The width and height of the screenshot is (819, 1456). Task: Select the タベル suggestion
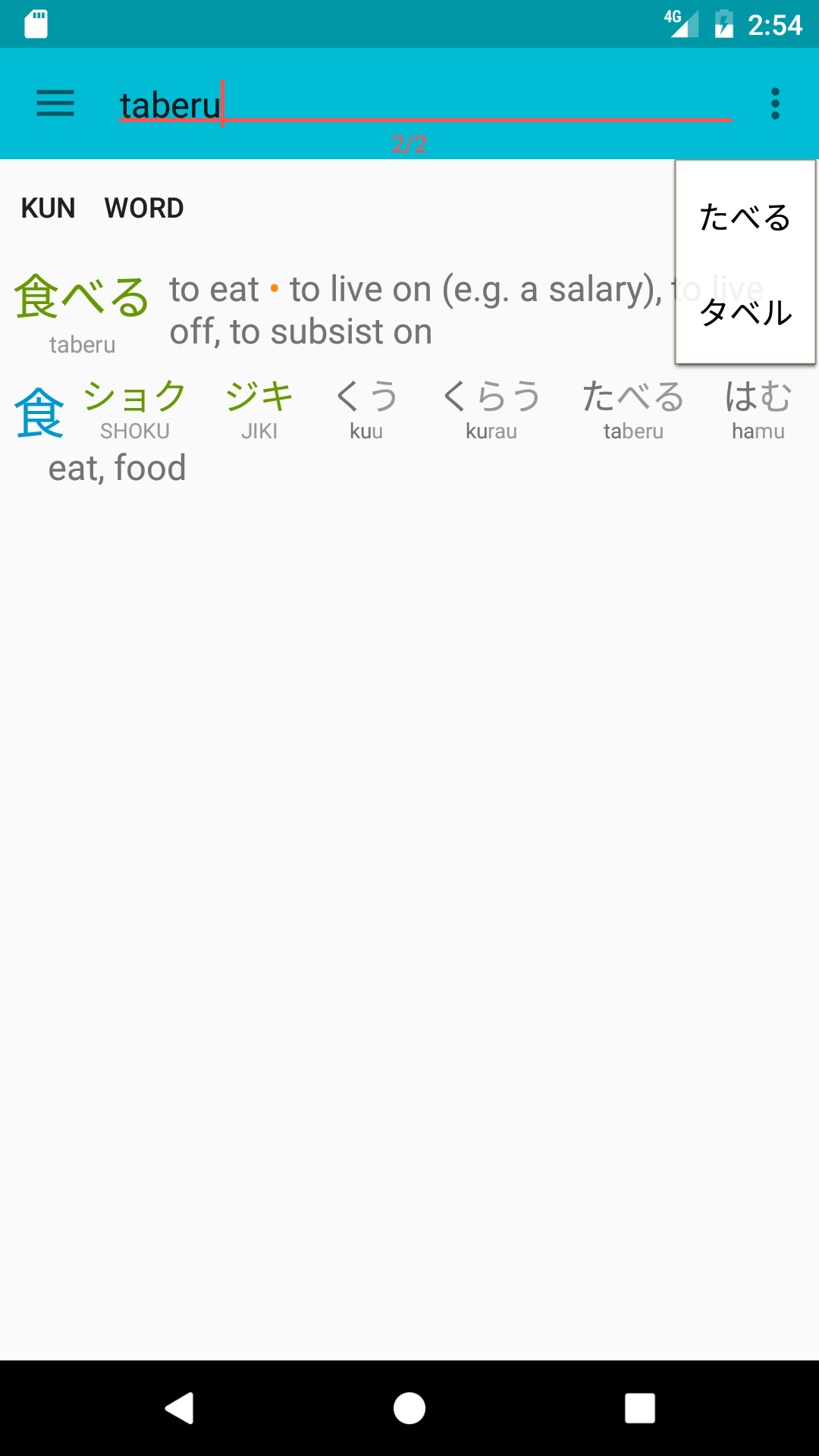(745, 313)
